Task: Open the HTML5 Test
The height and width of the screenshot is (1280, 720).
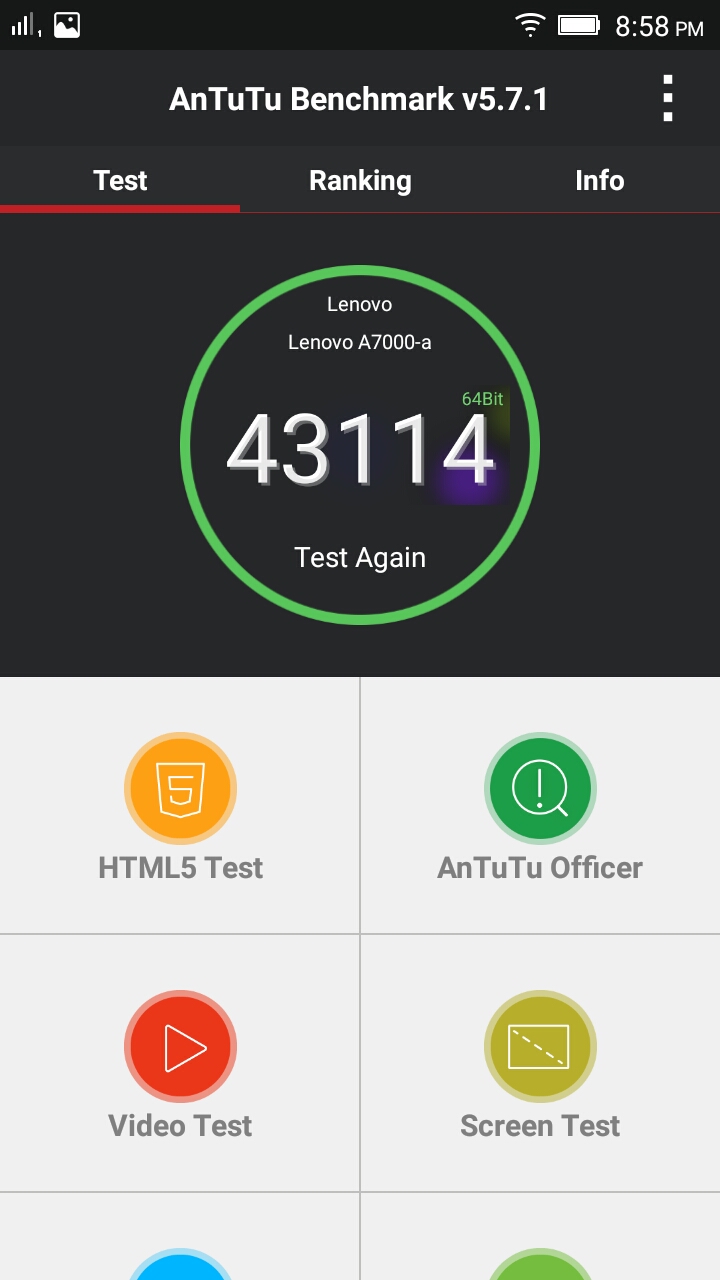Action: pyautogui.click(x=180, y=806)
